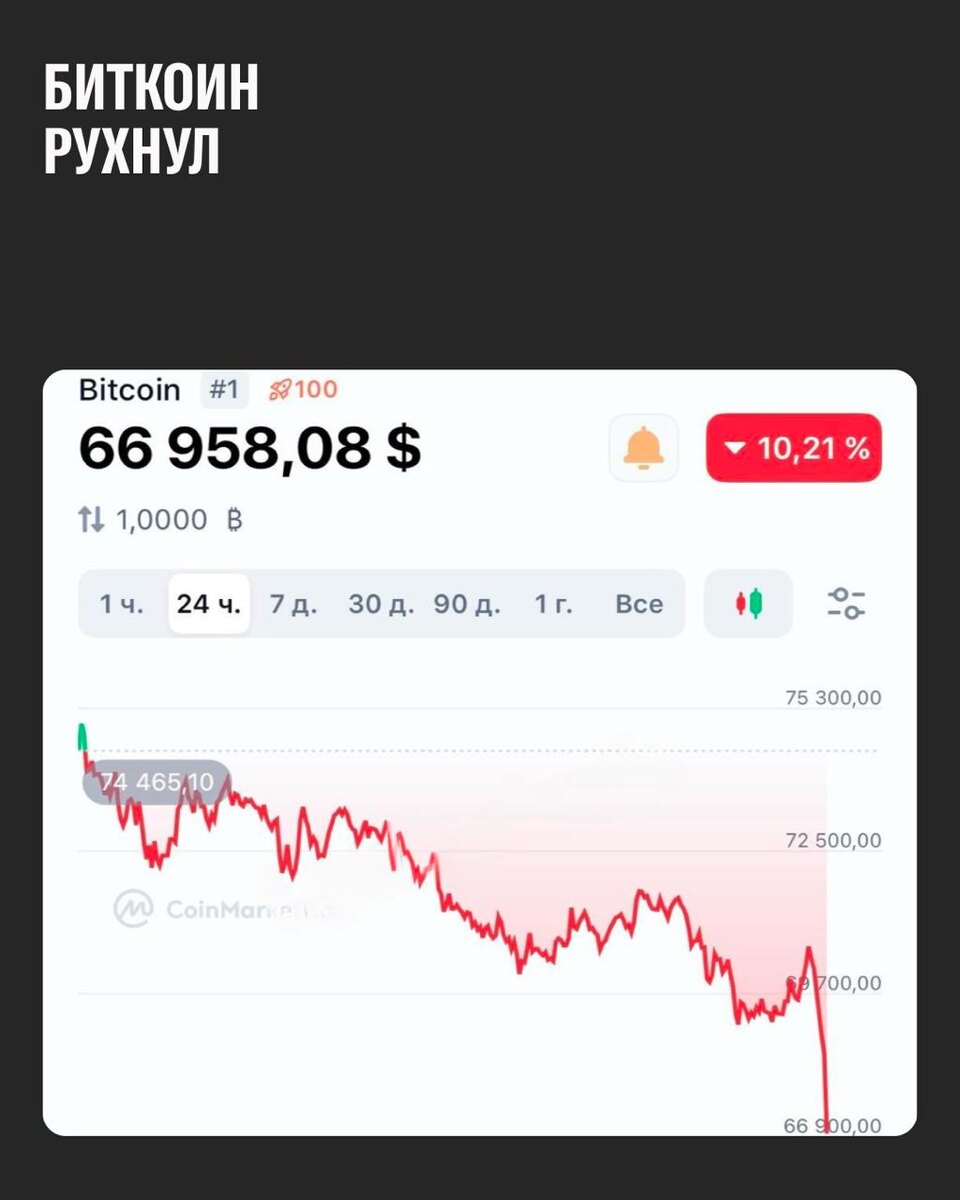Select the 1г timeframe tab

point(552,604)
